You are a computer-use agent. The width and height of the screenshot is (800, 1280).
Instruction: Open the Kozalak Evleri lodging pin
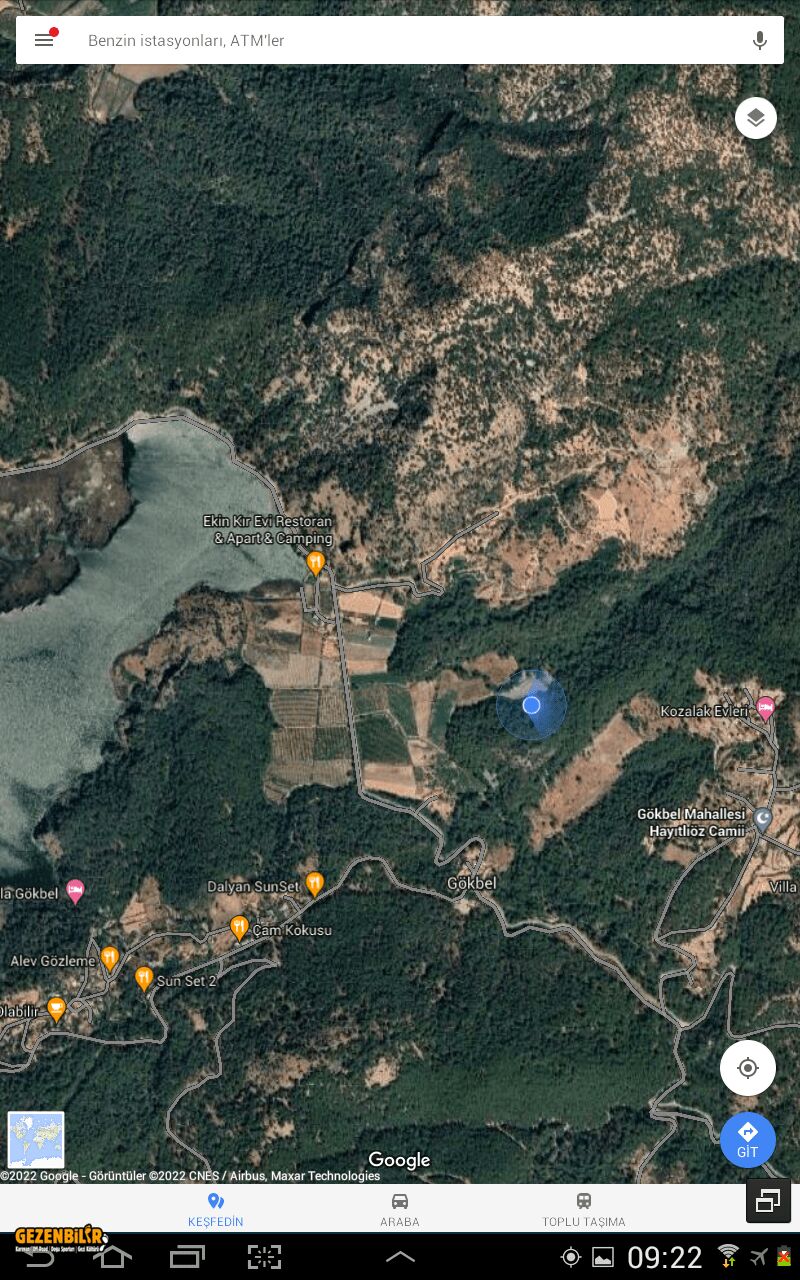766,708
